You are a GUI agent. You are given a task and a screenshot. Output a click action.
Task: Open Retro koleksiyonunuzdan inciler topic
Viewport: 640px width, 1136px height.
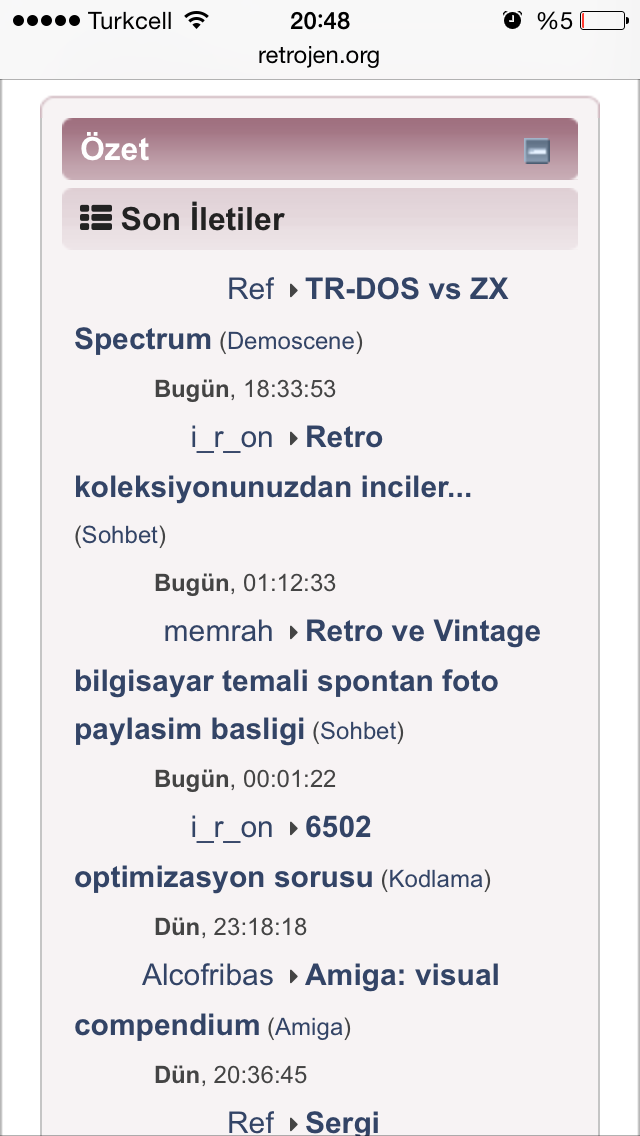pos(273,463)
